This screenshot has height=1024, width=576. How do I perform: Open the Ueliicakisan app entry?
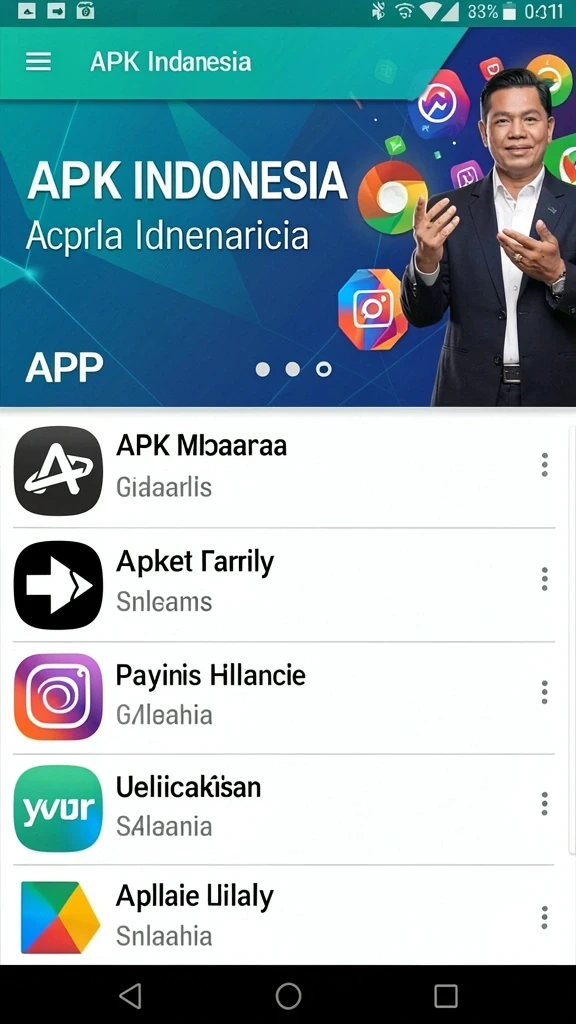(x=284, y=809)
